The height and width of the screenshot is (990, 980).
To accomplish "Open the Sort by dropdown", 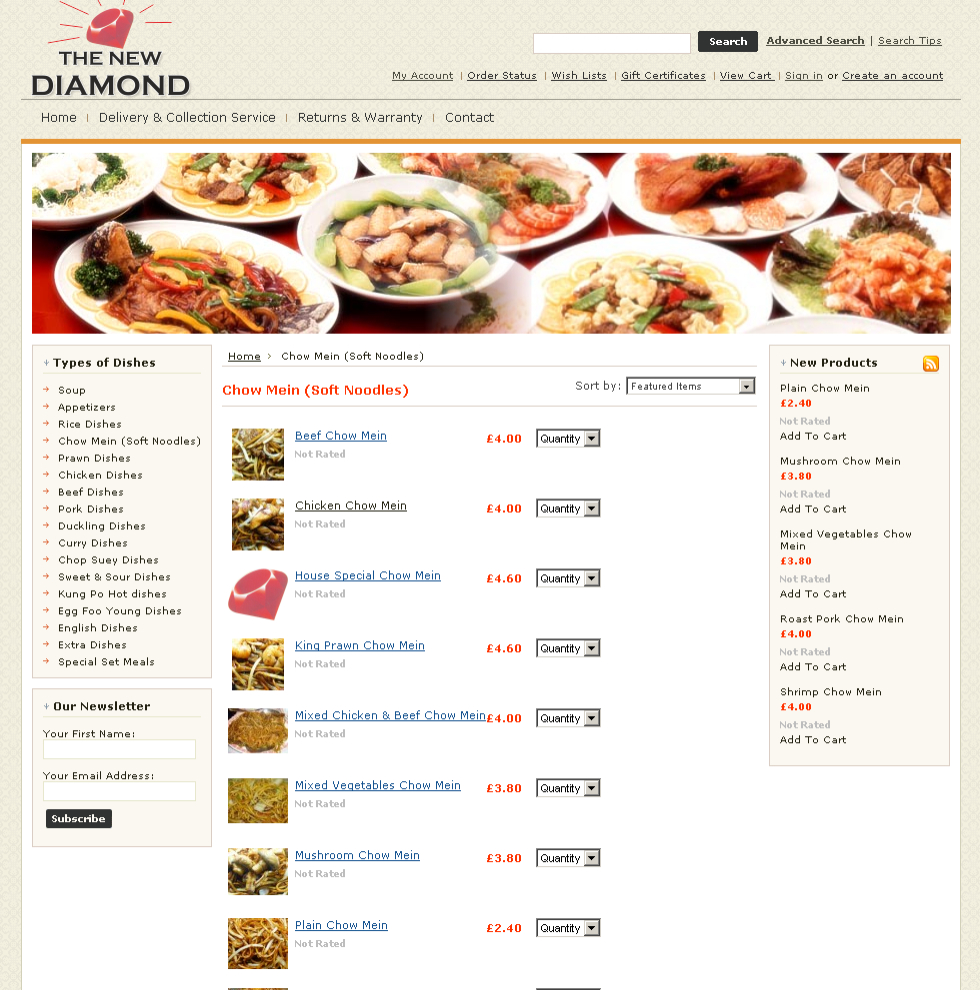I will pyautogui.click(x=690, y=387).
